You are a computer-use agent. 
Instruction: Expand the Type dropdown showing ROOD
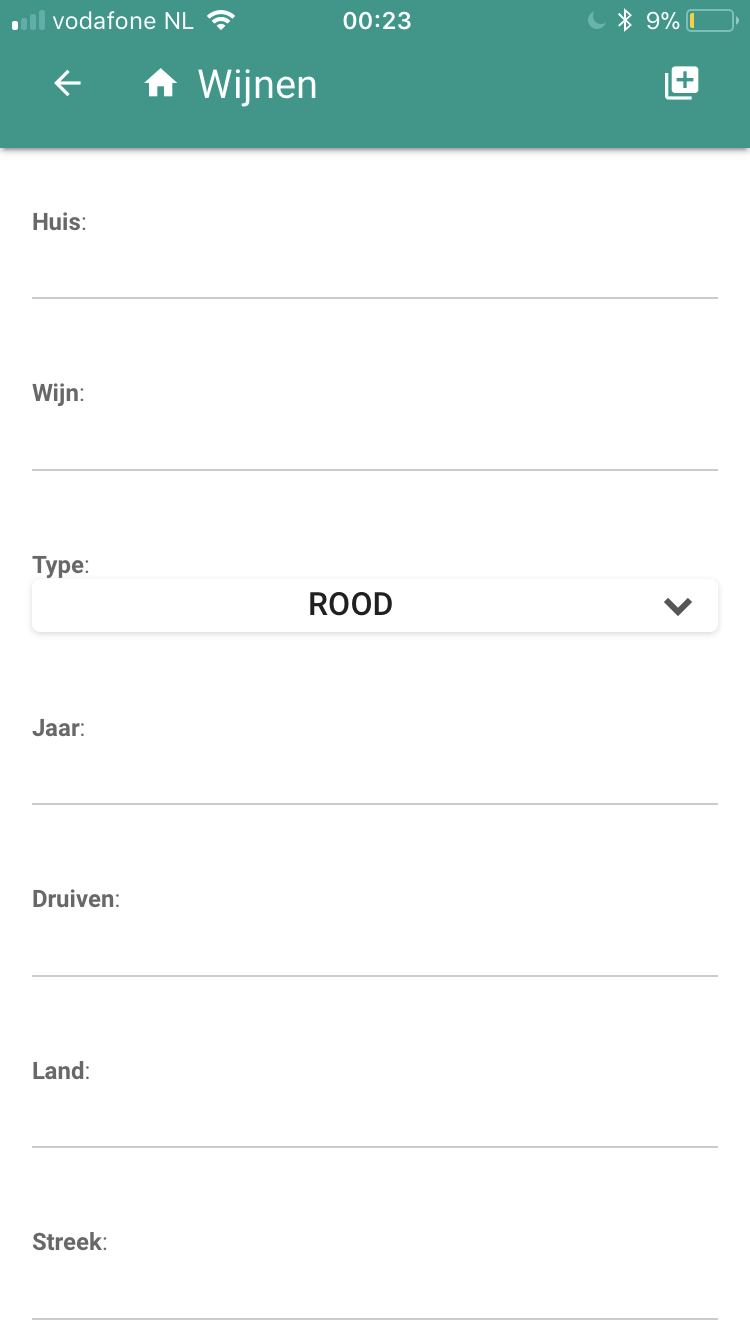tap(375, 605)
